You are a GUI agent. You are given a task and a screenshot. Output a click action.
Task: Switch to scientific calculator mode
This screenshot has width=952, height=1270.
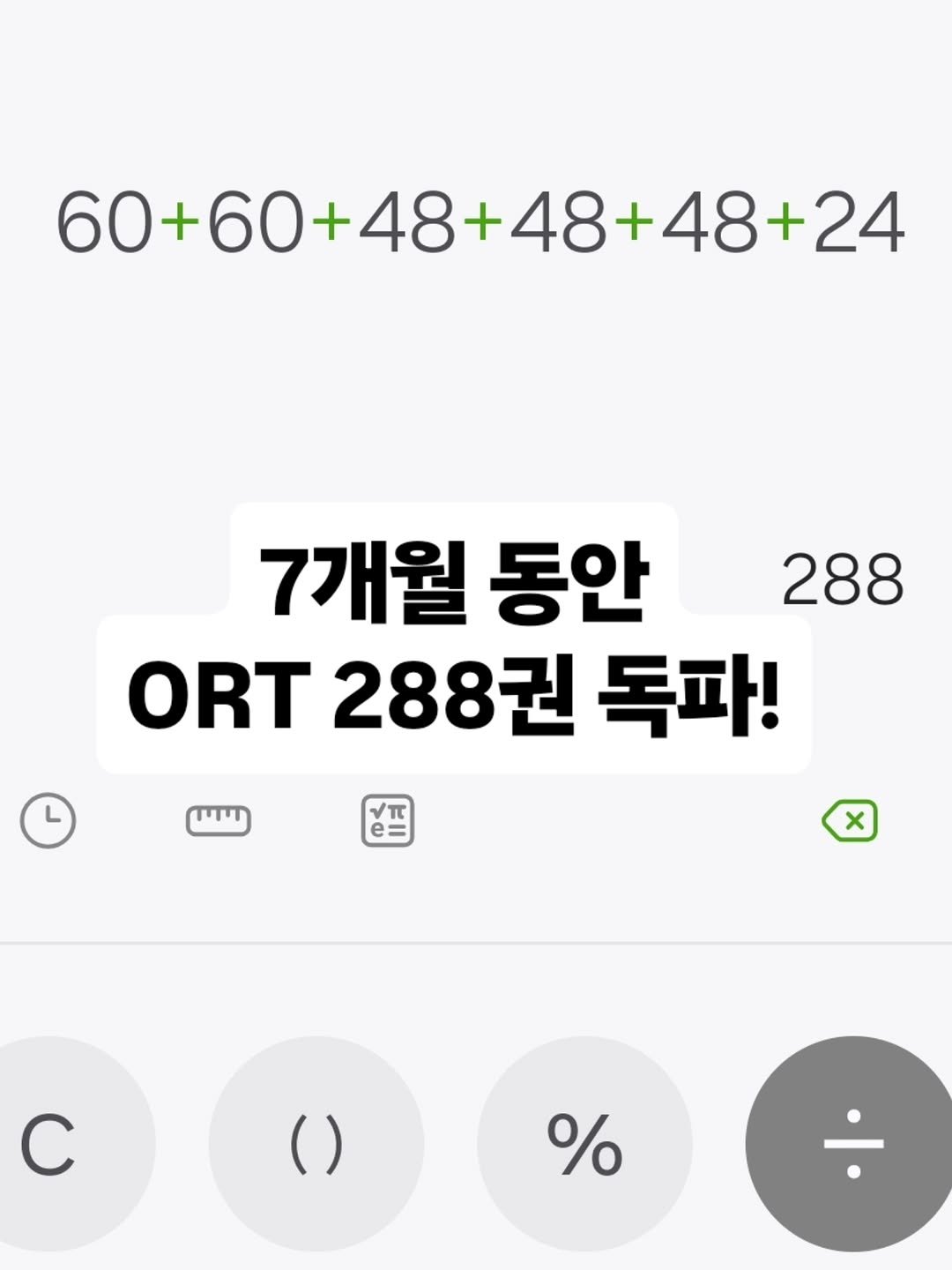click(x=388, y=821)
